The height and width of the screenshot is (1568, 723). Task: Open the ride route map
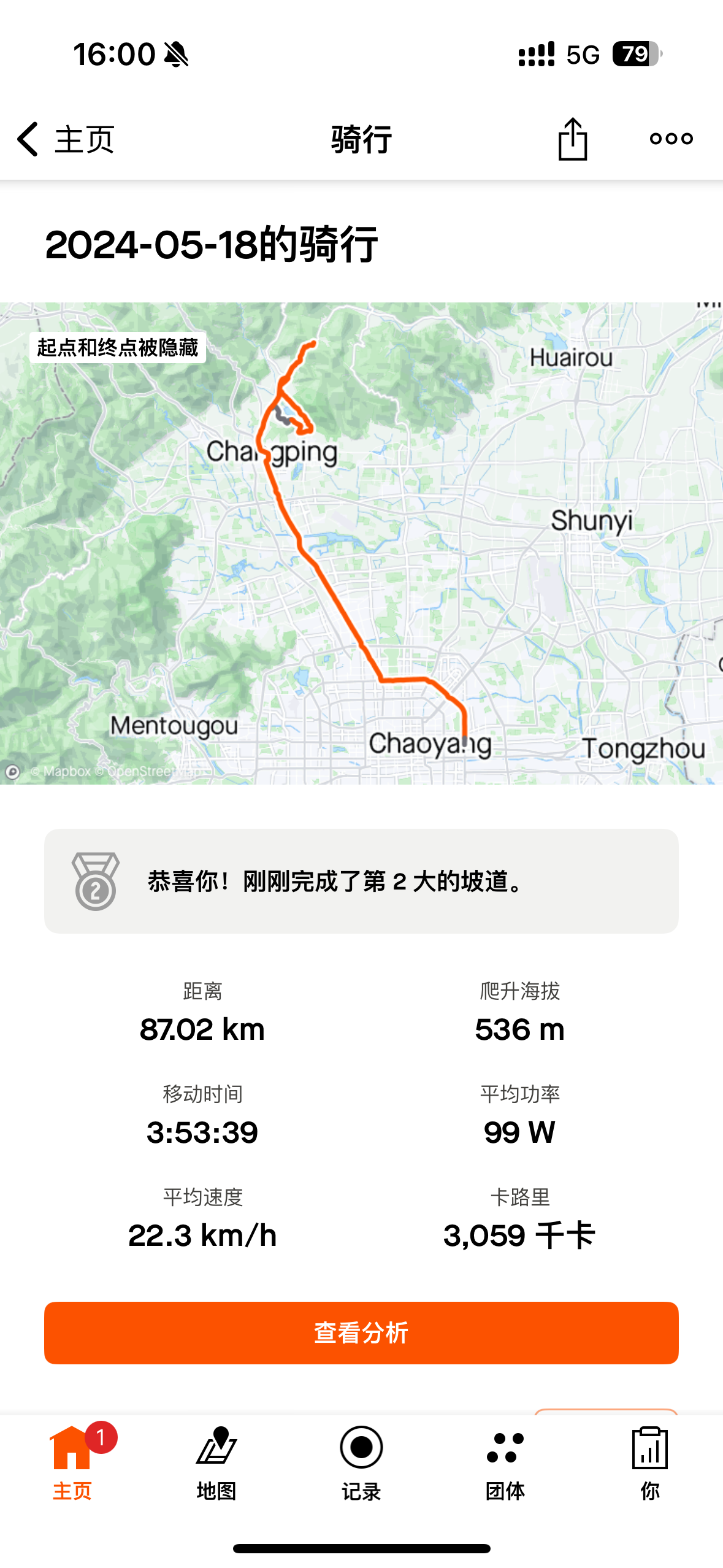tap(361, 542)
